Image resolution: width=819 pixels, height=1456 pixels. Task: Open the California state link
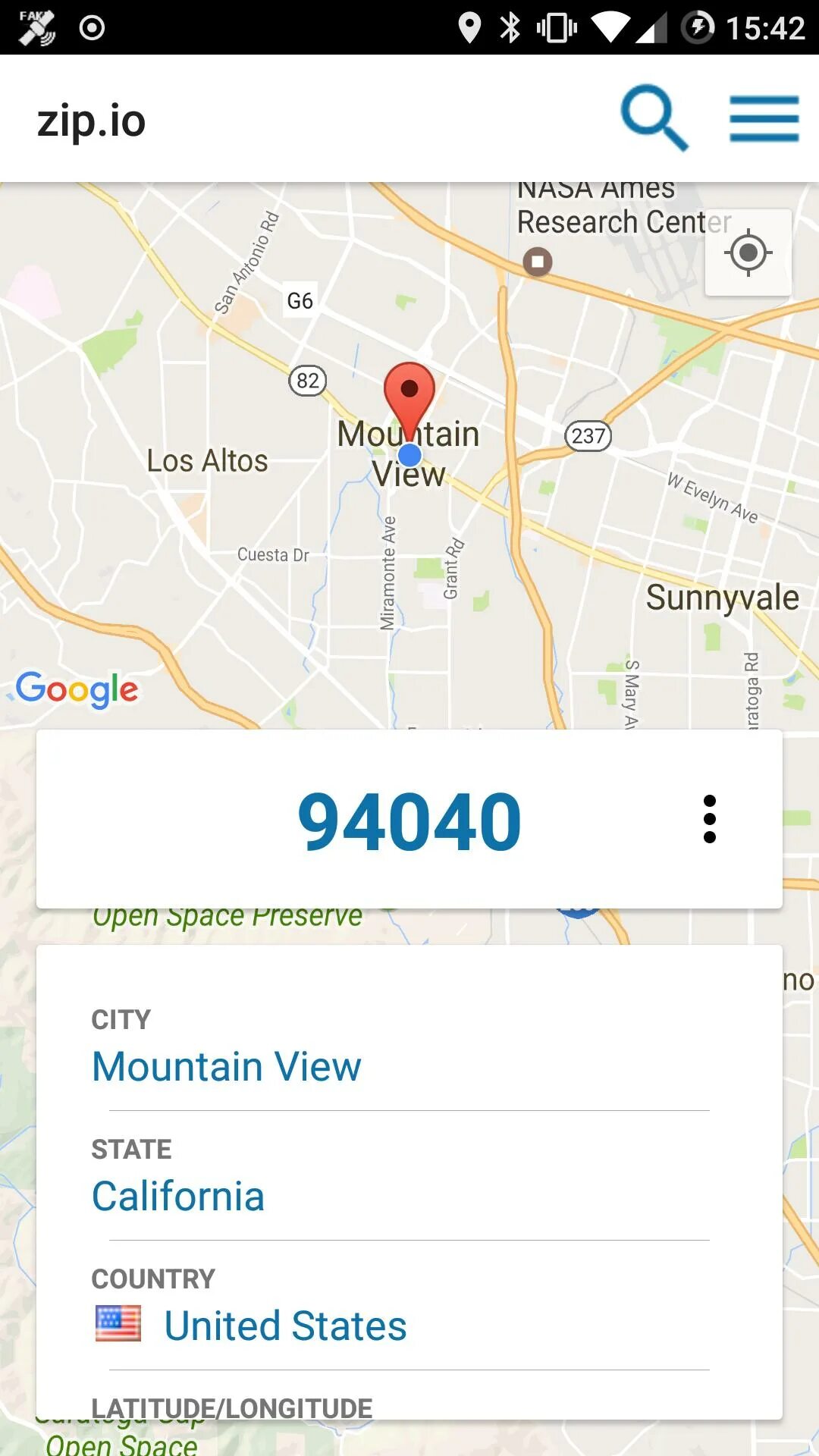coord(178,1196)
